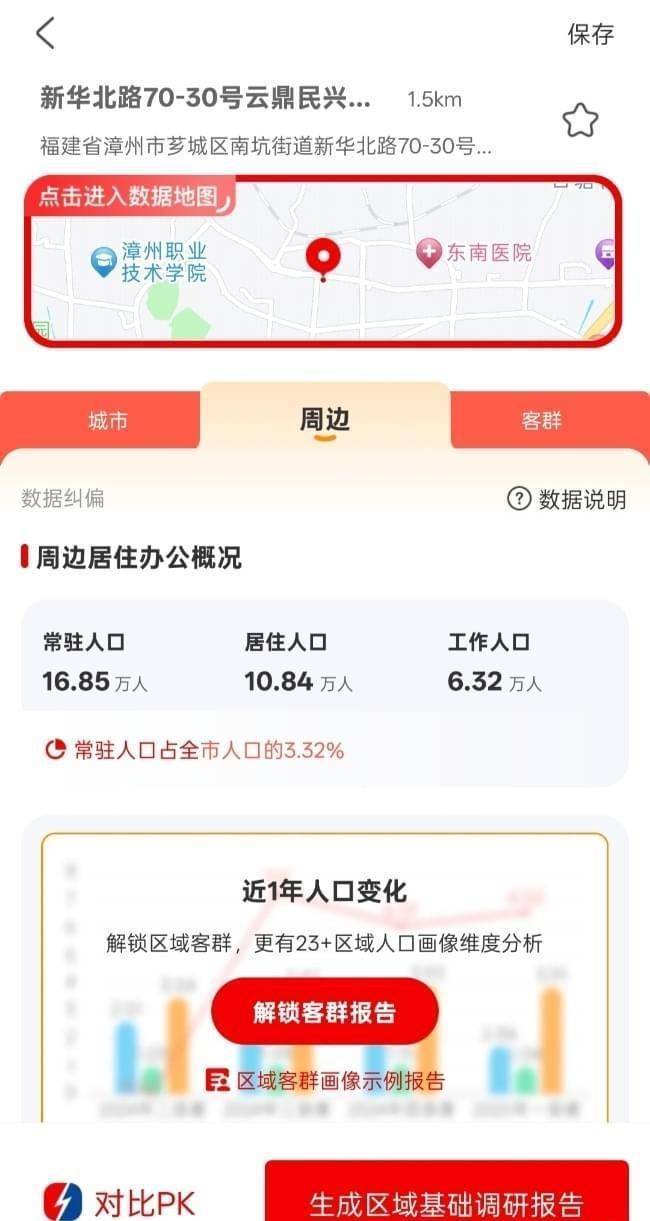
Task: Open the data map preview
Action: coord(324,262)
